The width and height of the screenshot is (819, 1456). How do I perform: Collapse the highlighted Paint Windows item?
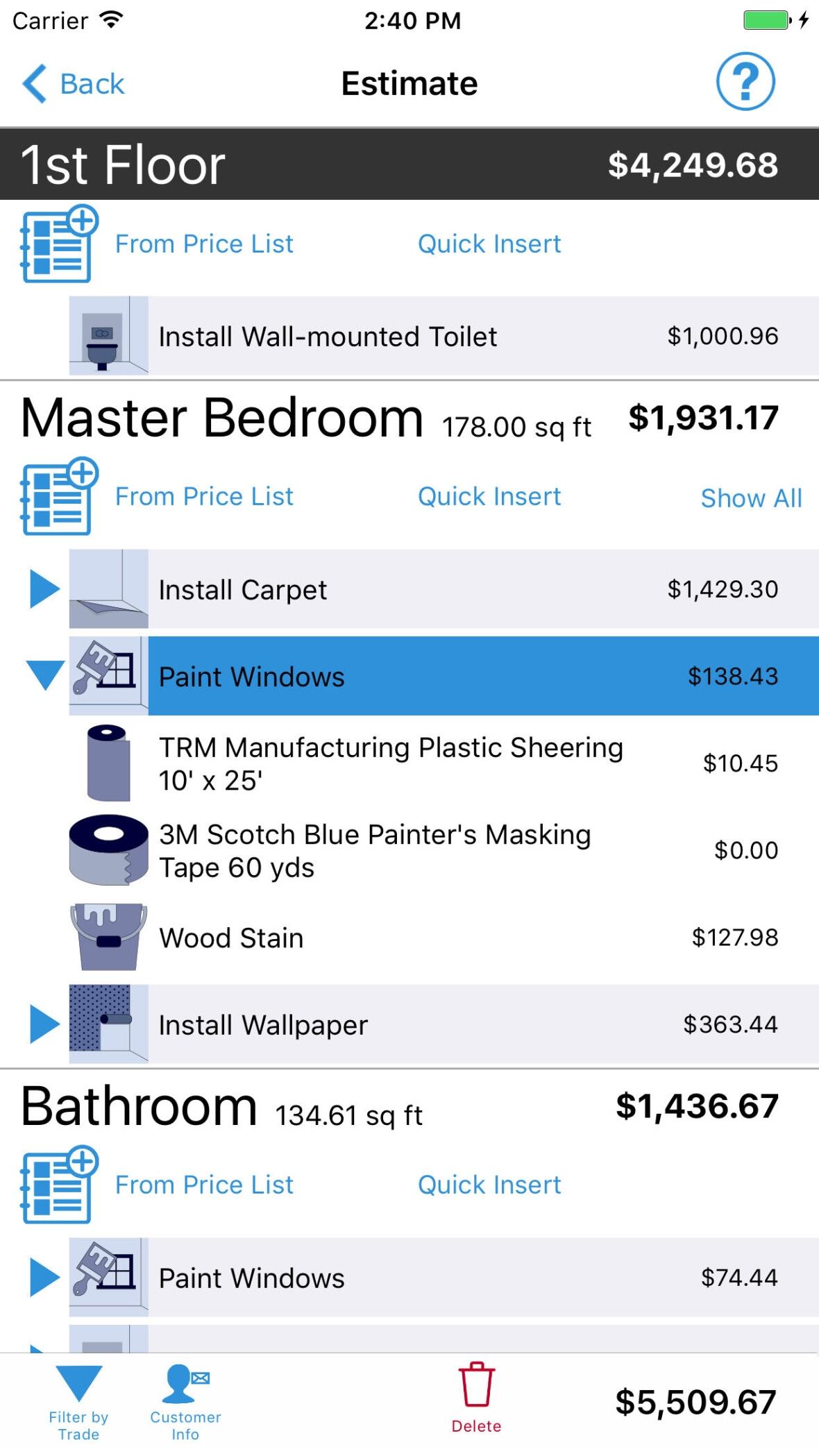coord(44,675)
